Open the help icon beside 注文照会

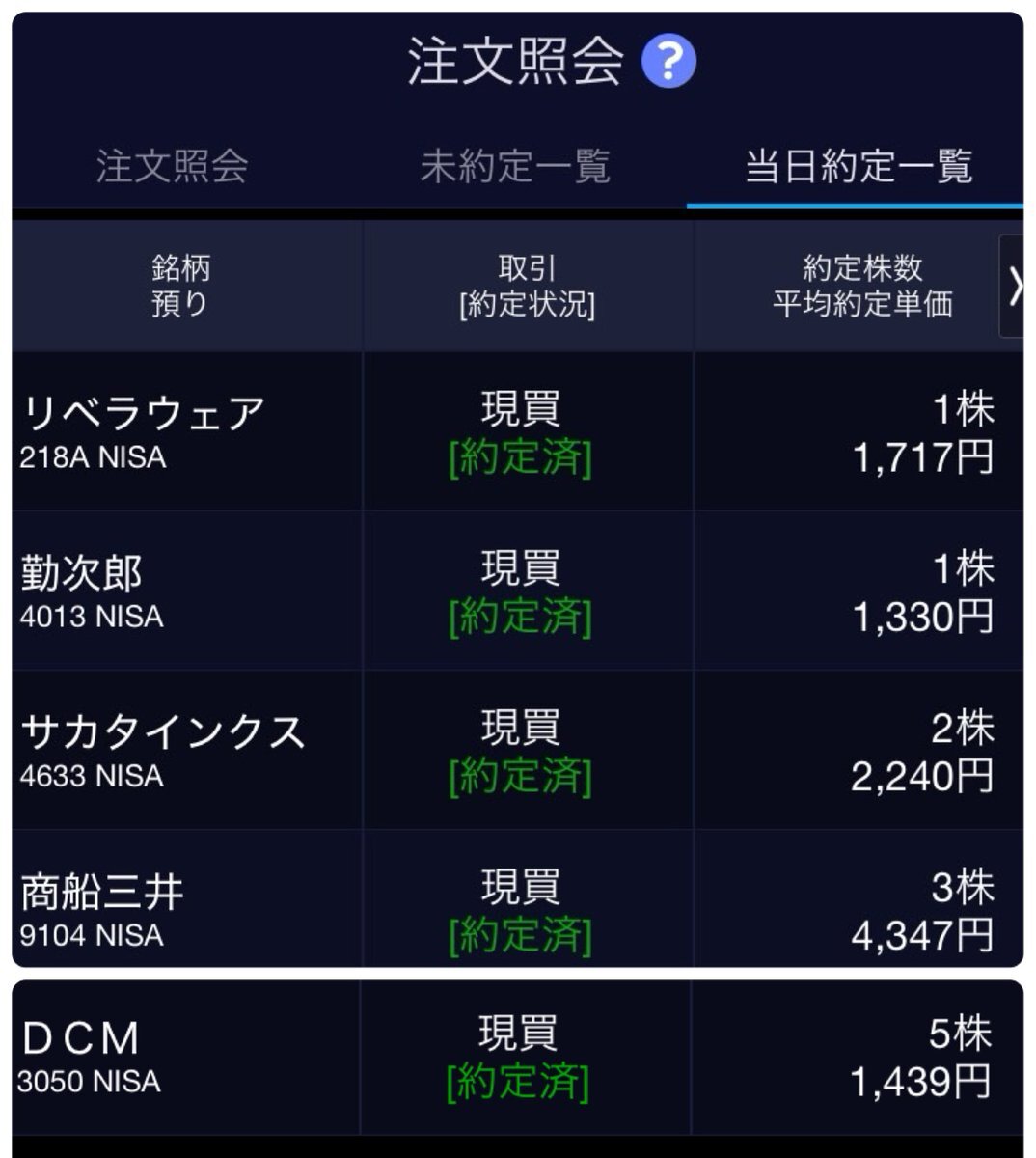click(668, 61)
